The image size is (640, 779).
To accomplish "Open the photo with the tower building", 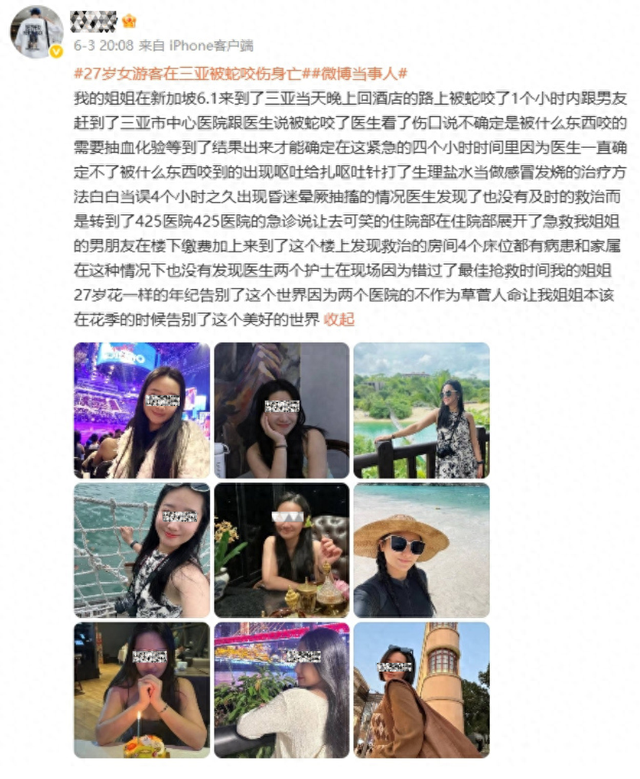I will (421, 690).
